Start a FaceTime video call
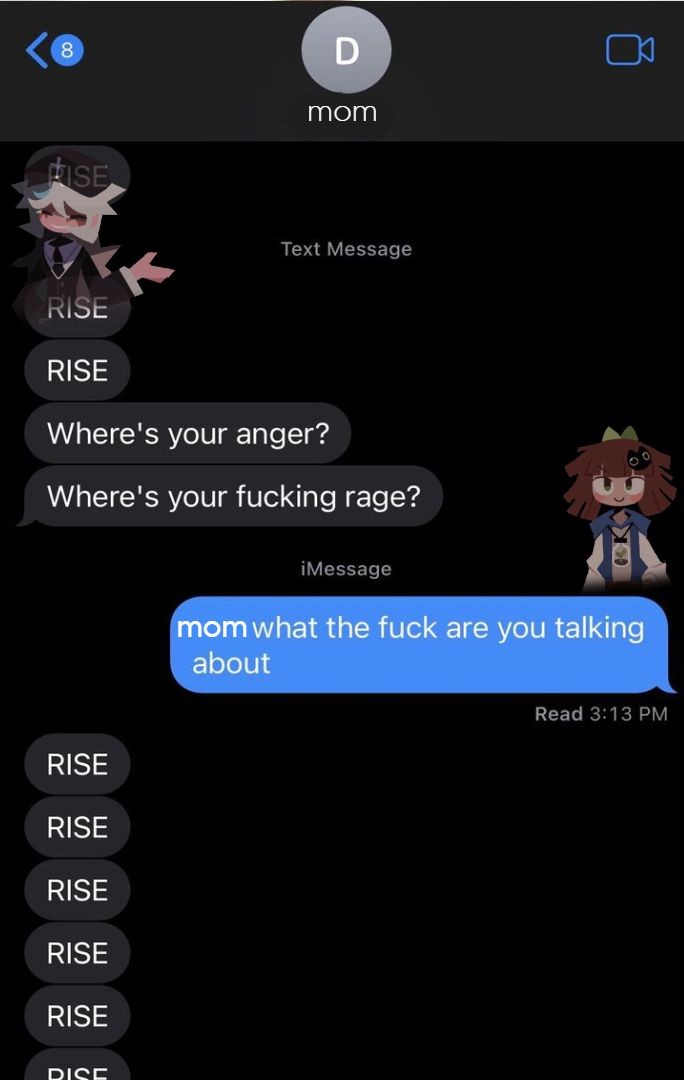The image size is (684, 1080). pos(630,50)
